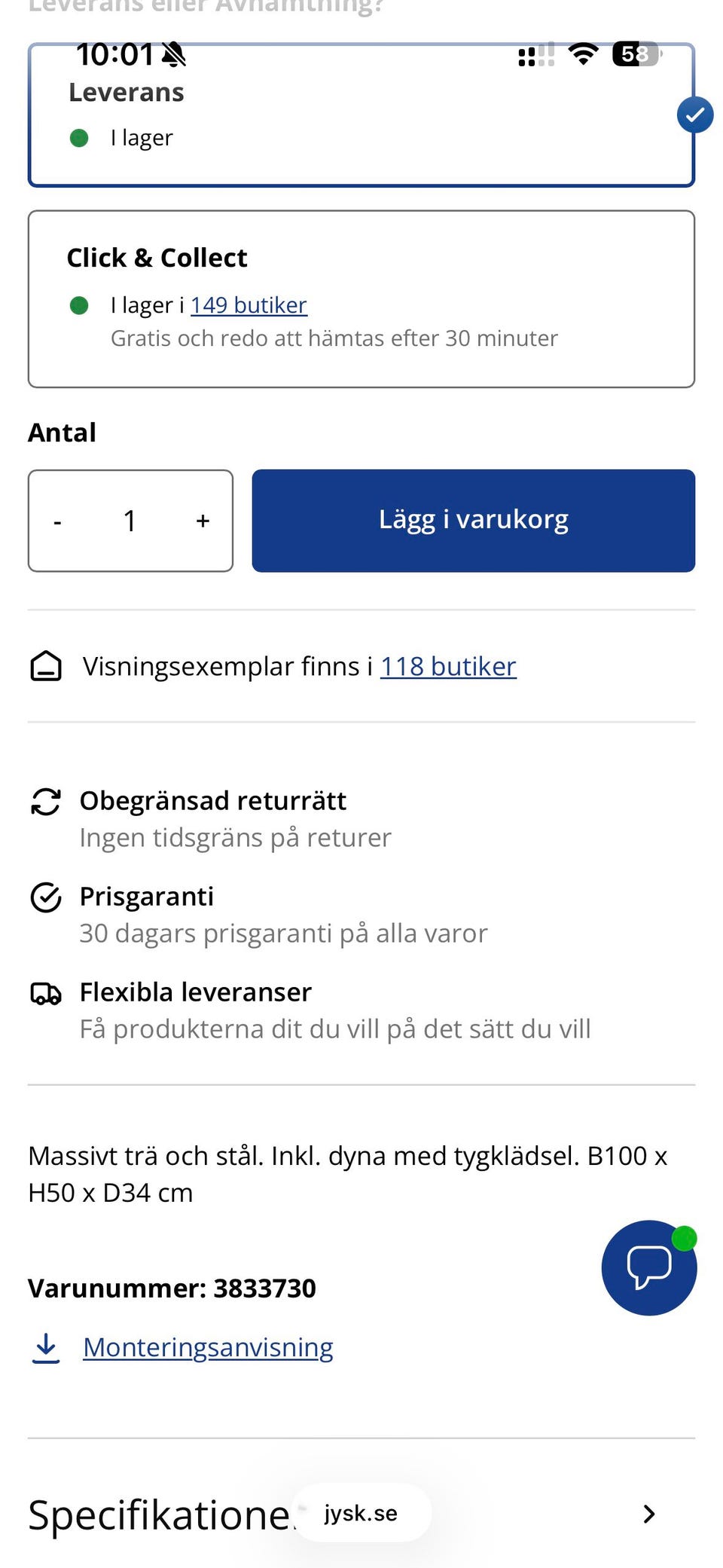The width and height of the screenshot is (723, 1568).
Task: Open the 118 butiker link
Action: 448,667
